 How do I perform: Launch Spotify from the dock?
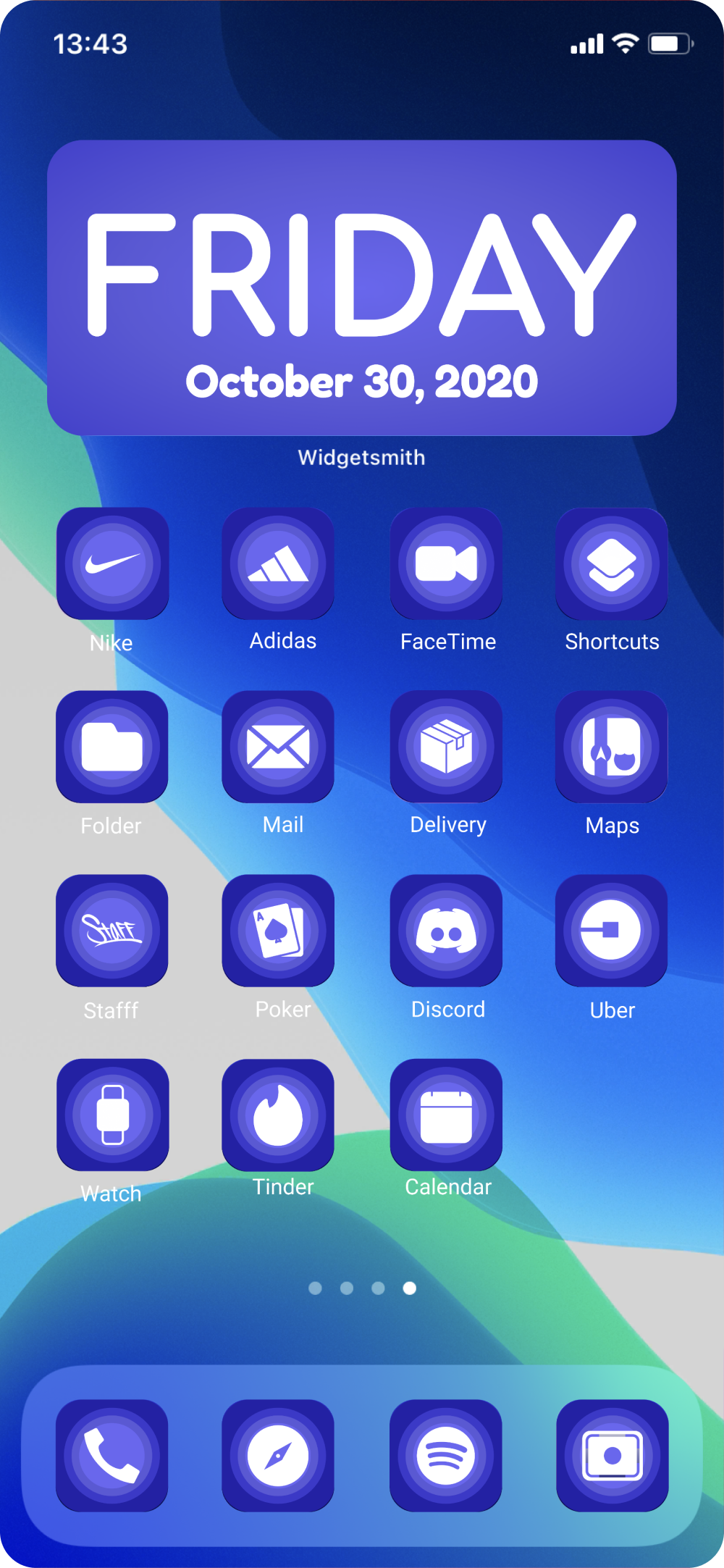pos(446,1456)
